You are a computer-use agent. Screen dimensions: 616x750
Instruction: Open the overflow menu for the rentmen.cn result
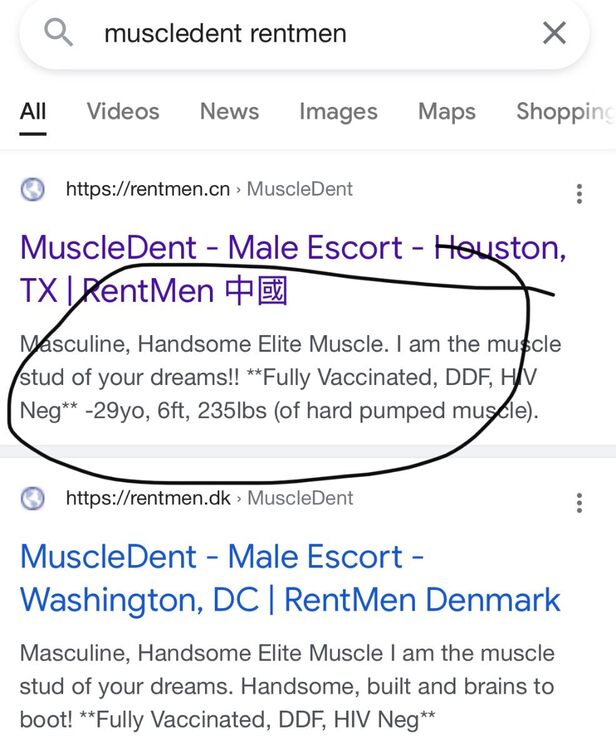click(579, 193)
